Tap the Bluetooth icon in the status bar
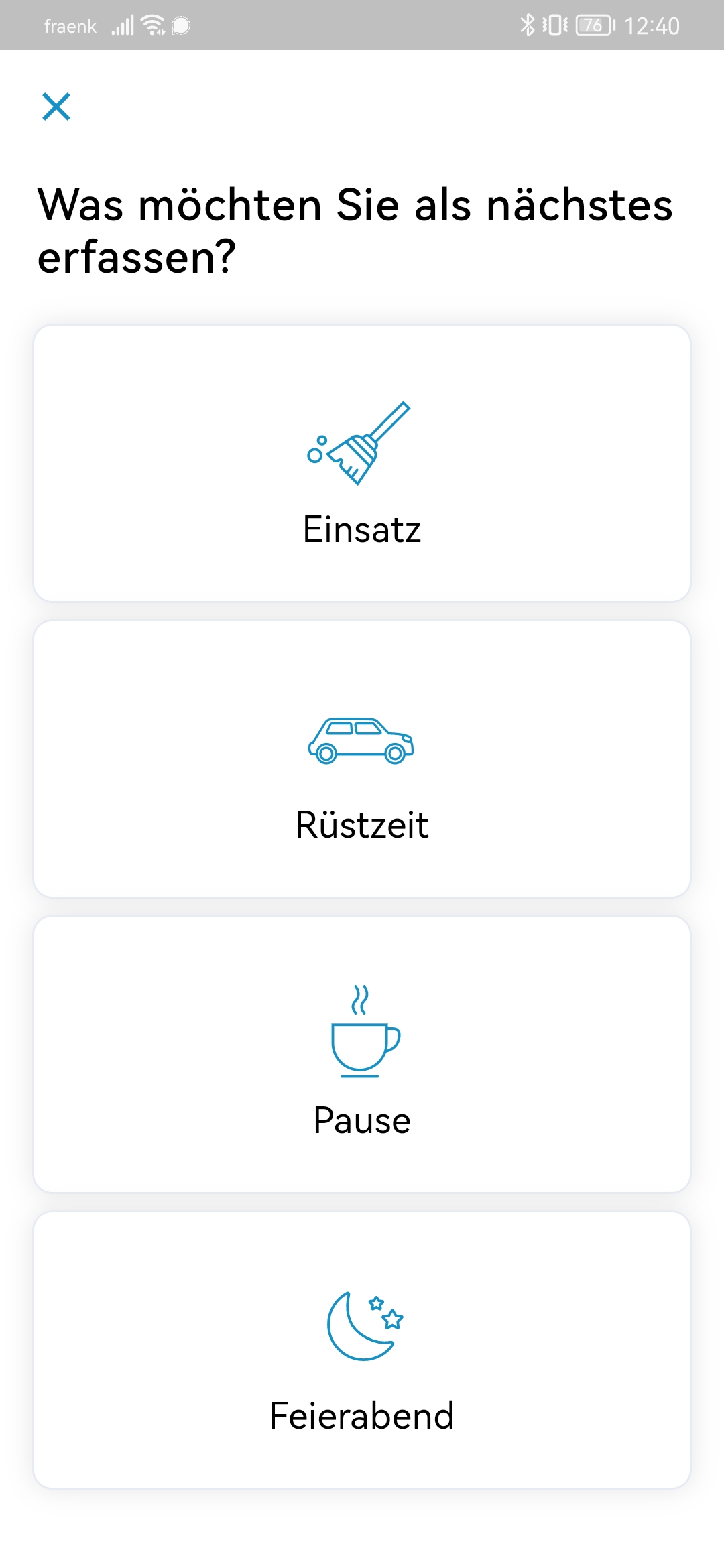Image resolution: width=724 pixels, height=1568 pixels. tap(527, 24)
